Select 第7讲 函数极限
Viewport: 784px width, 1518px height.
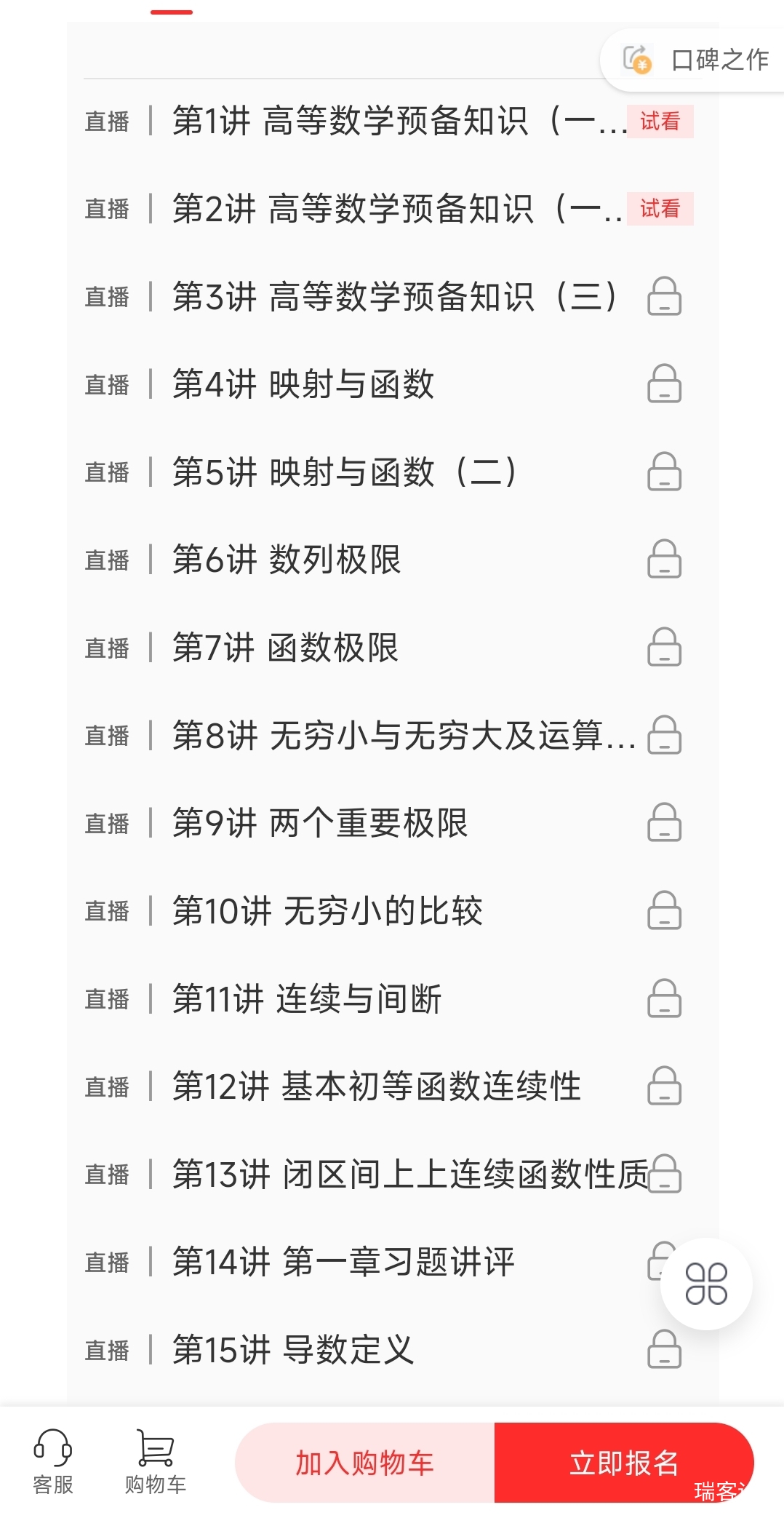pyautogui.click(x=285, y=648)
